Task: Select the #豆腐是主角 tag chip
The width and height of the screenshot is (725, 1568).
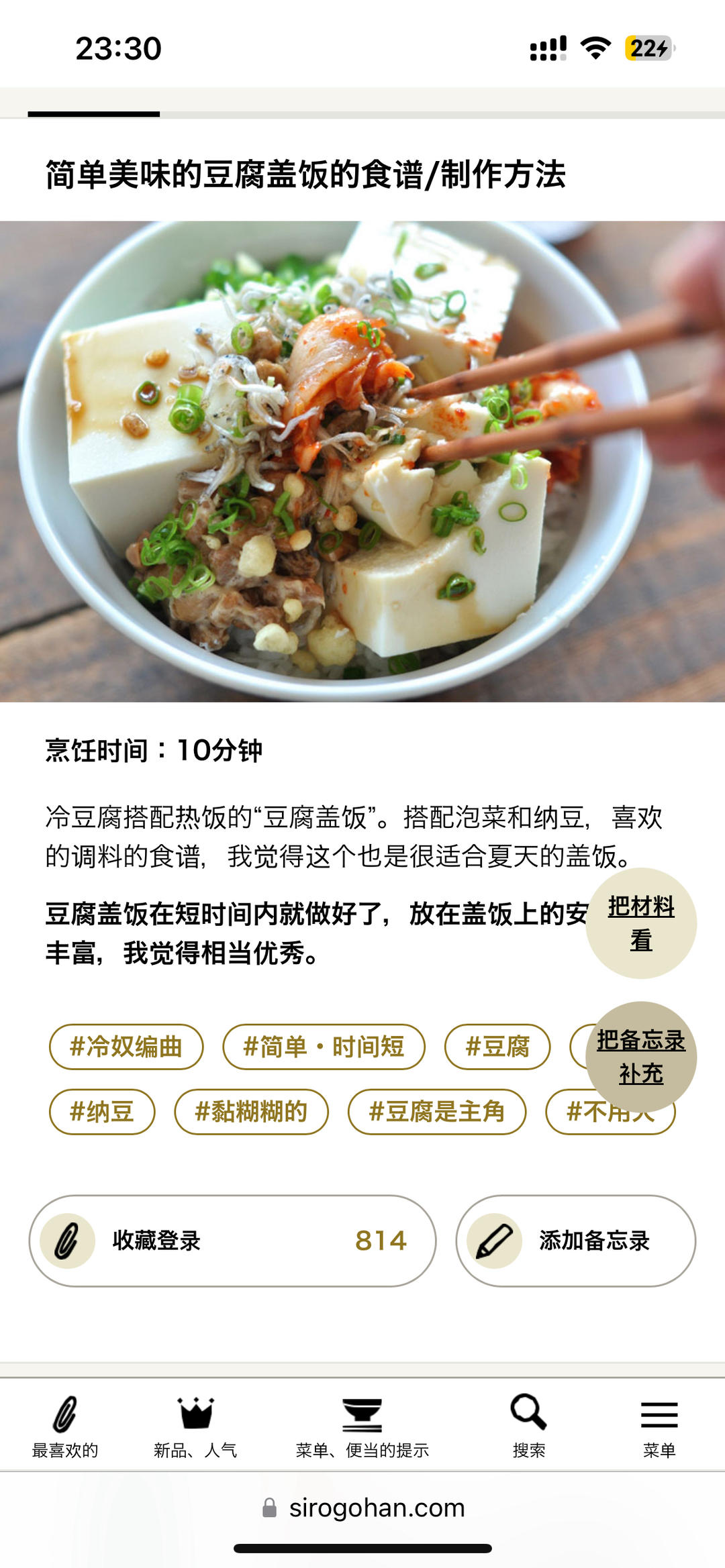Action: pos(436,1112)
